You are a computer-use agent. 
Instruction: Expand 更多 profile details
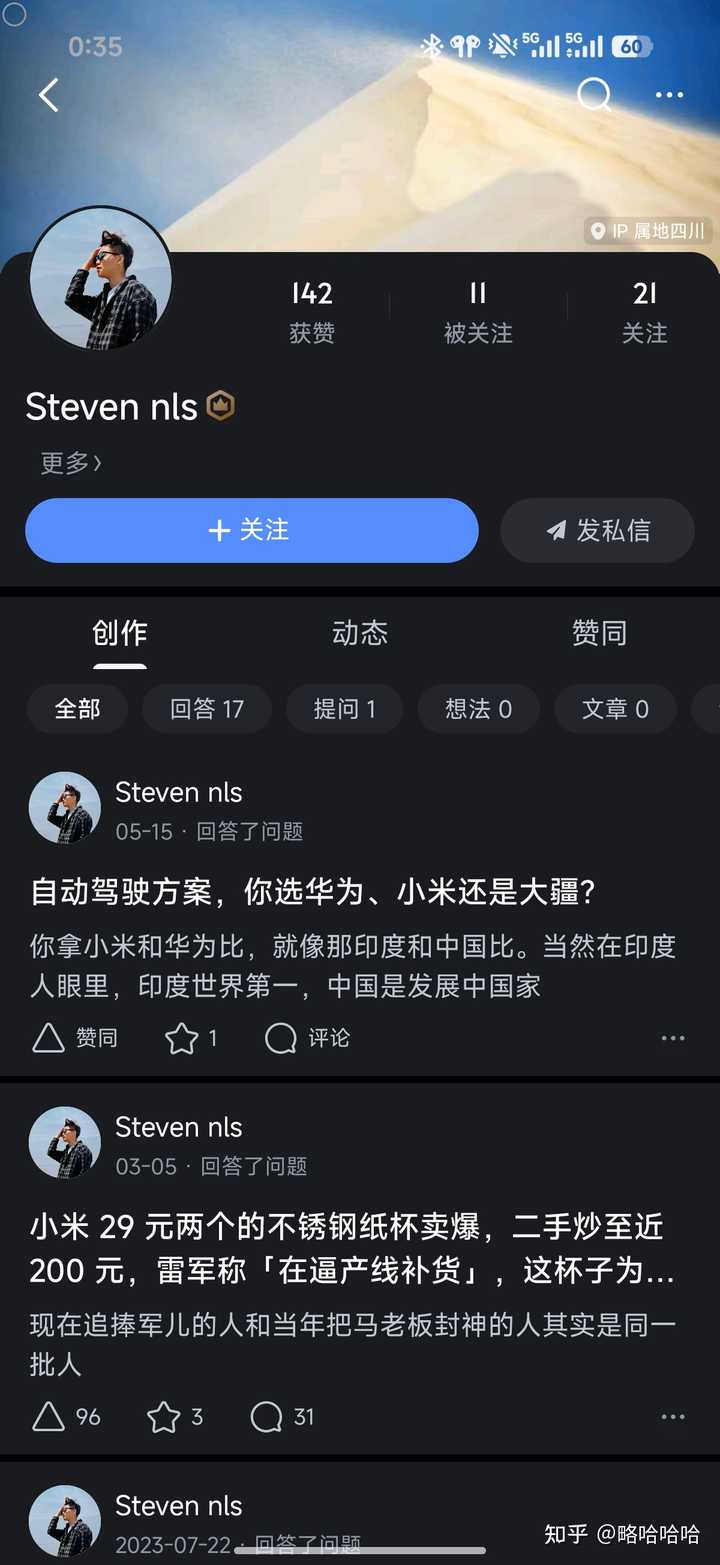tap(70, 463)
